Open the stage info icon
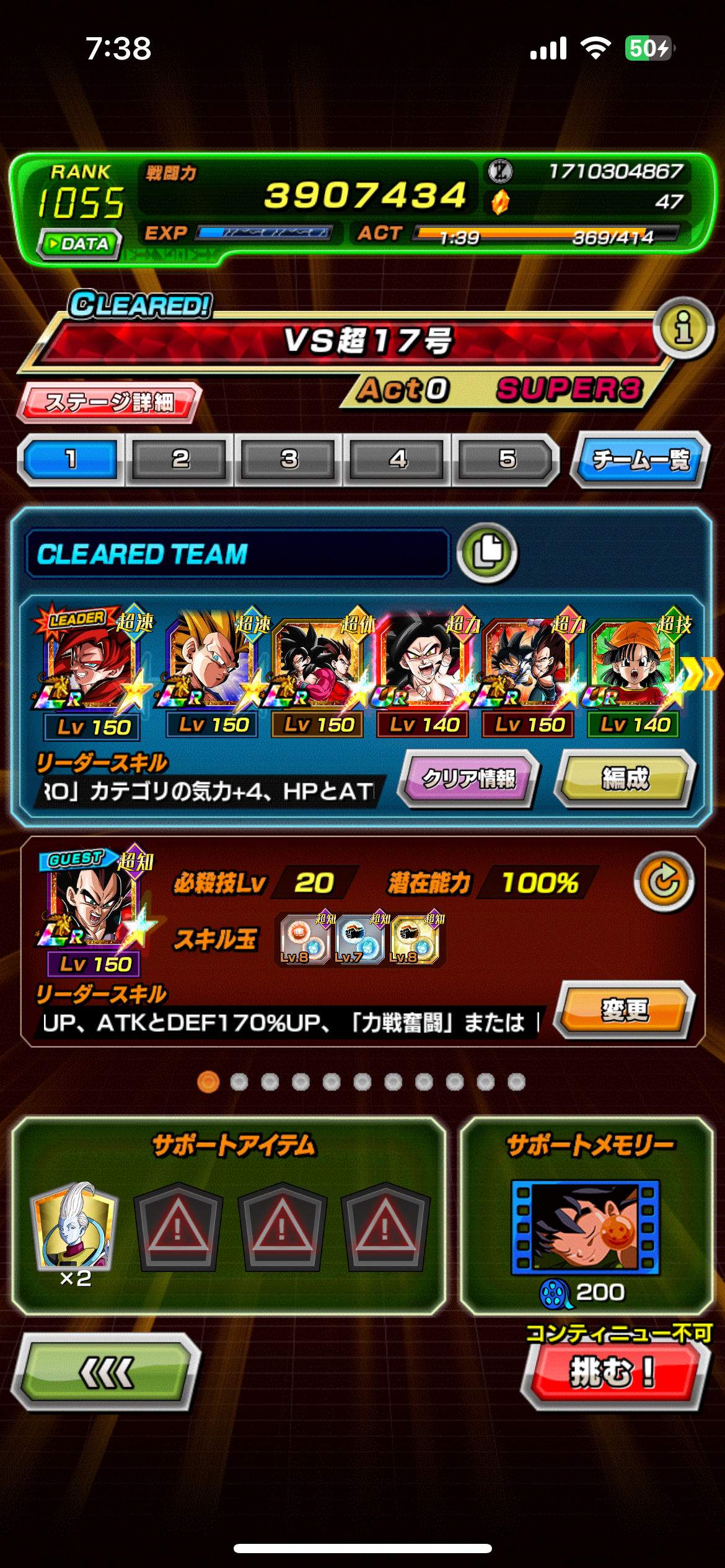The width and height of the screenshot is (725, 1568). [683, 328]
